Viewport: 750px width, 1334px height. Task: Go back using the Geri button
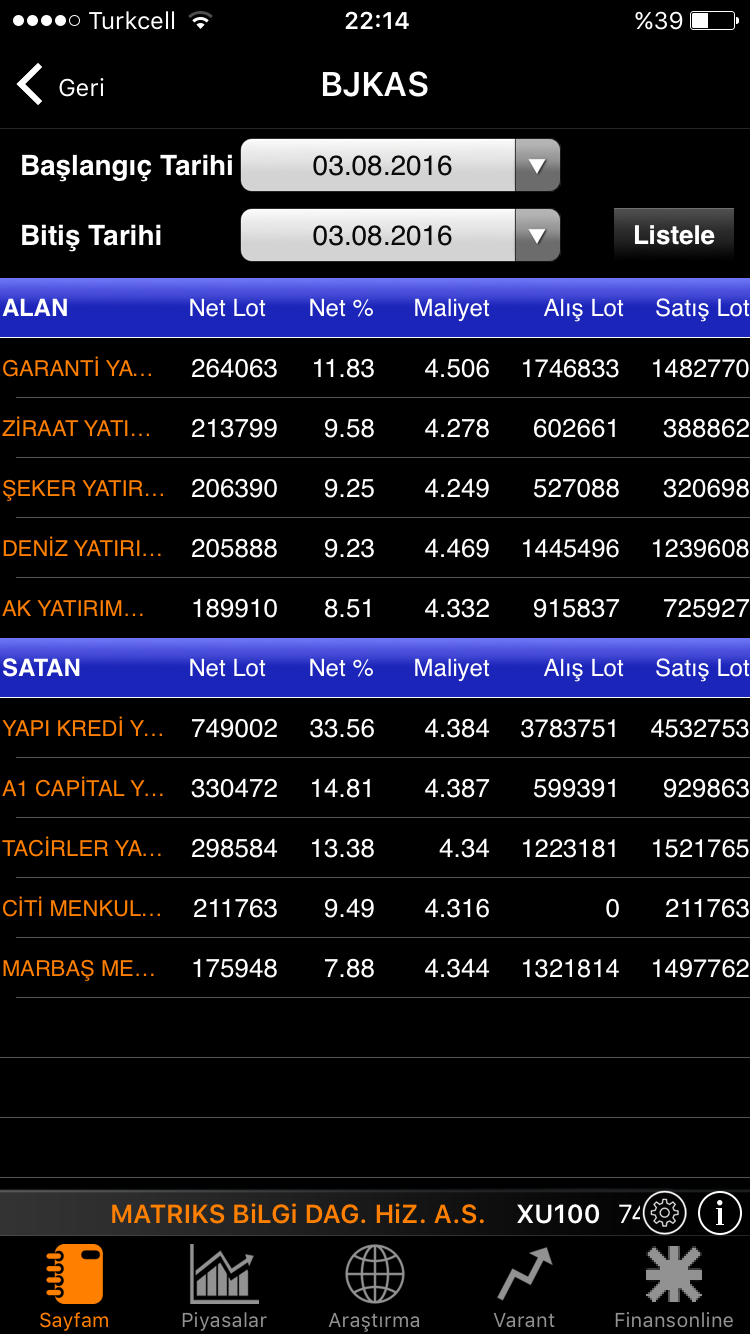60,87
